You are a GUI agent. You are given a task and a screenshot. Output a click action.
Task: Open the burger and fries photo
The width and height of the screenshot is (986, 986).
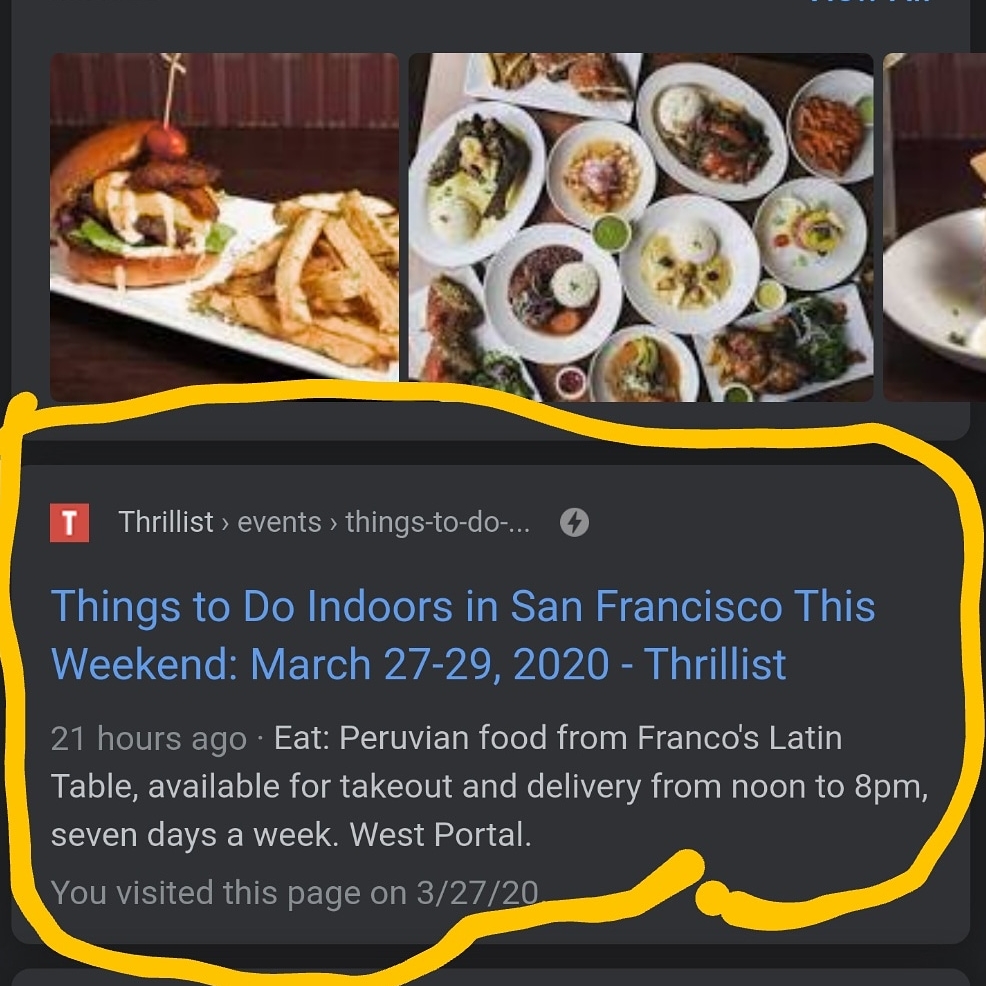coord(224,228)
